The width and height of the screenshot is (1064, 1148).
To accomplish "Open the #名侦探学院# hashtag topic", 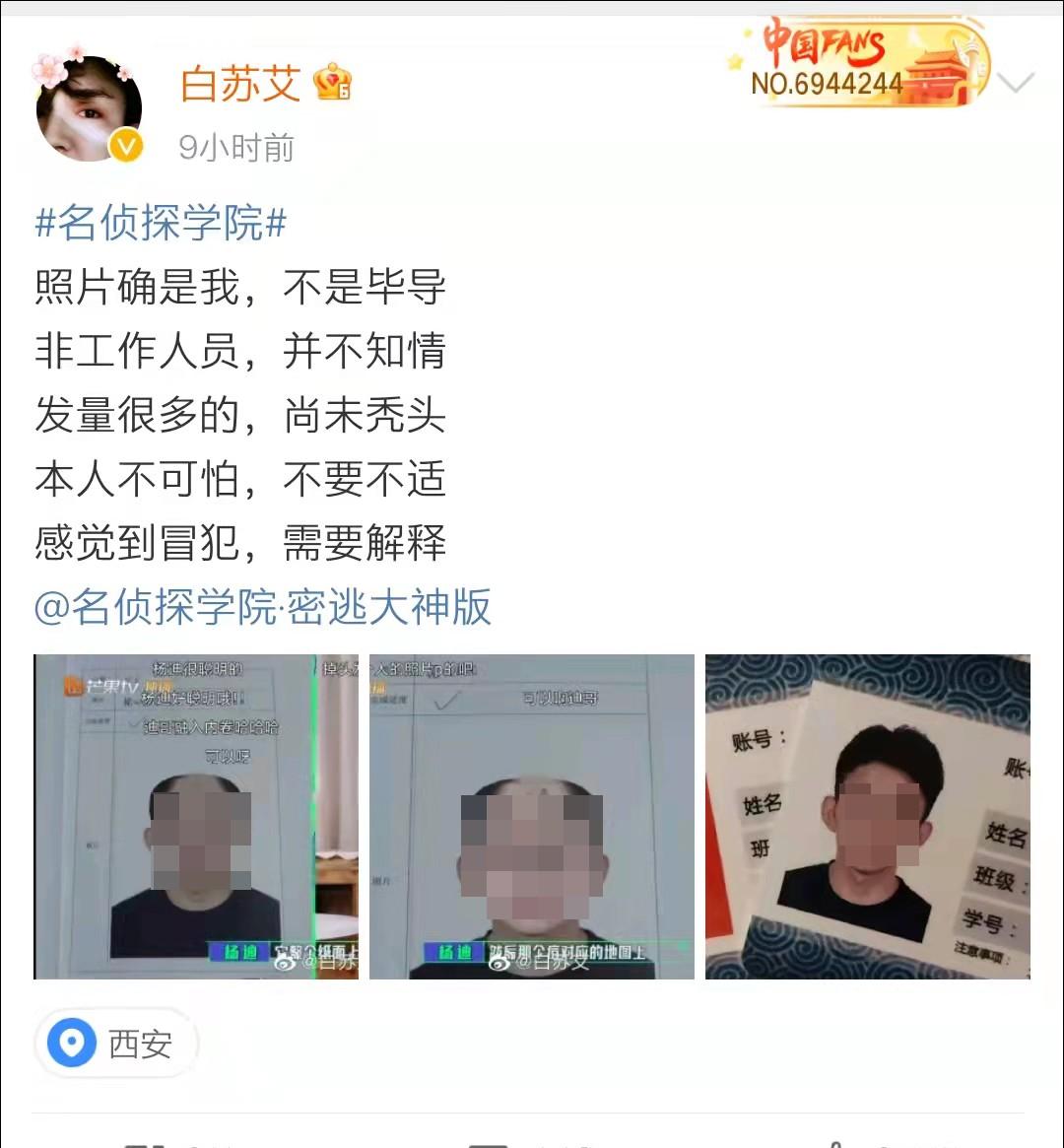I will click(x=161, y=224).
